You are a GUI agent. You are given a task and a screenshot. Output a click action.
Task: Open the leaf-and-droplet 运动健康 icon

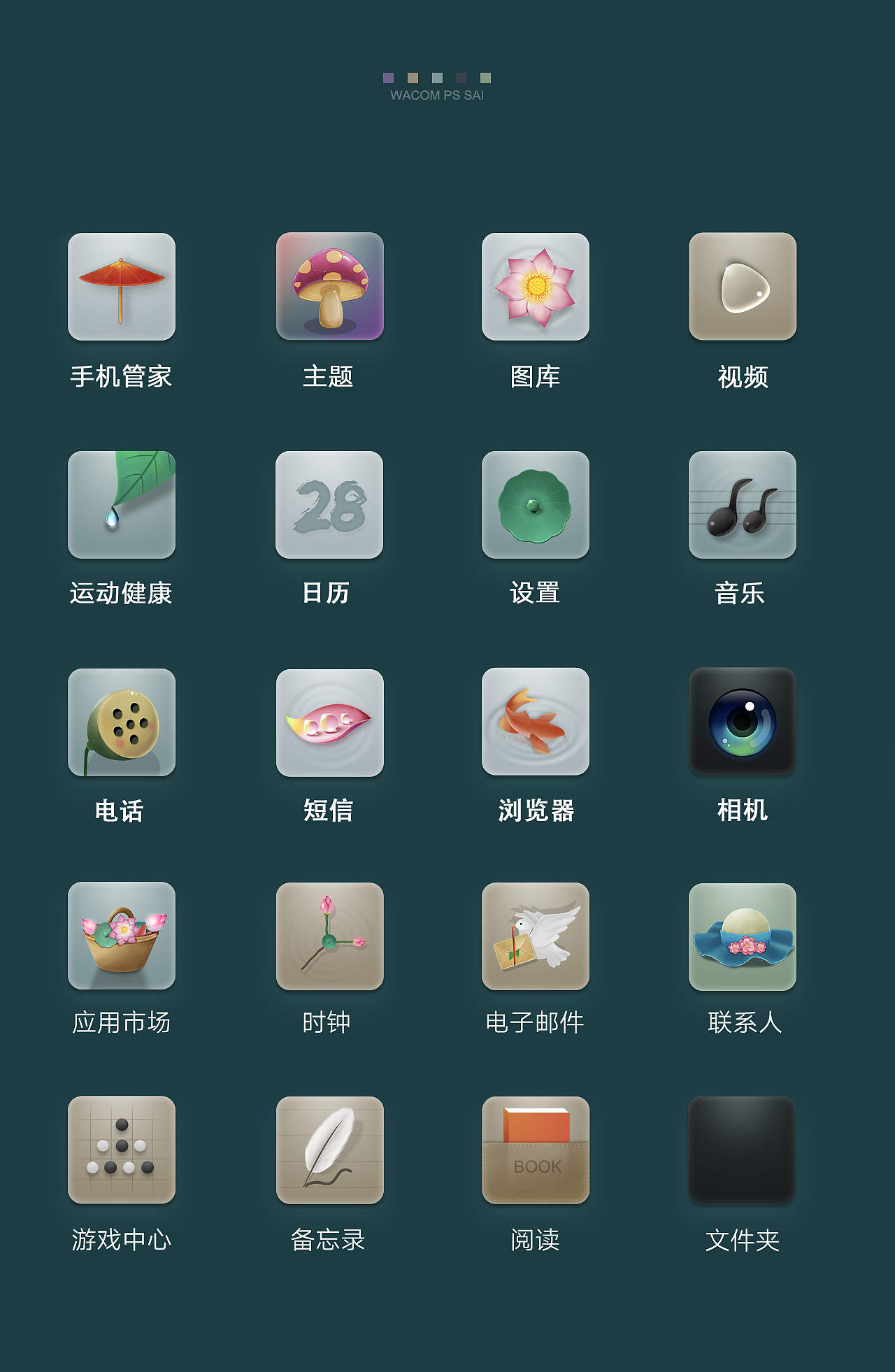click(121, 505)
